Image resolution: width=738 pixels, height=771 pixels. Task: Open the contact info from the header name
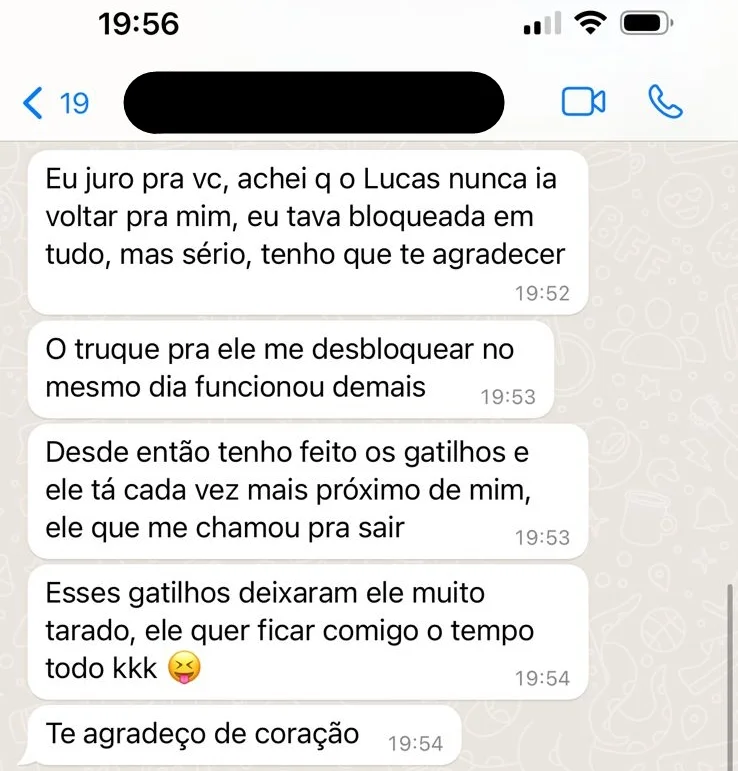pos(313,102)
